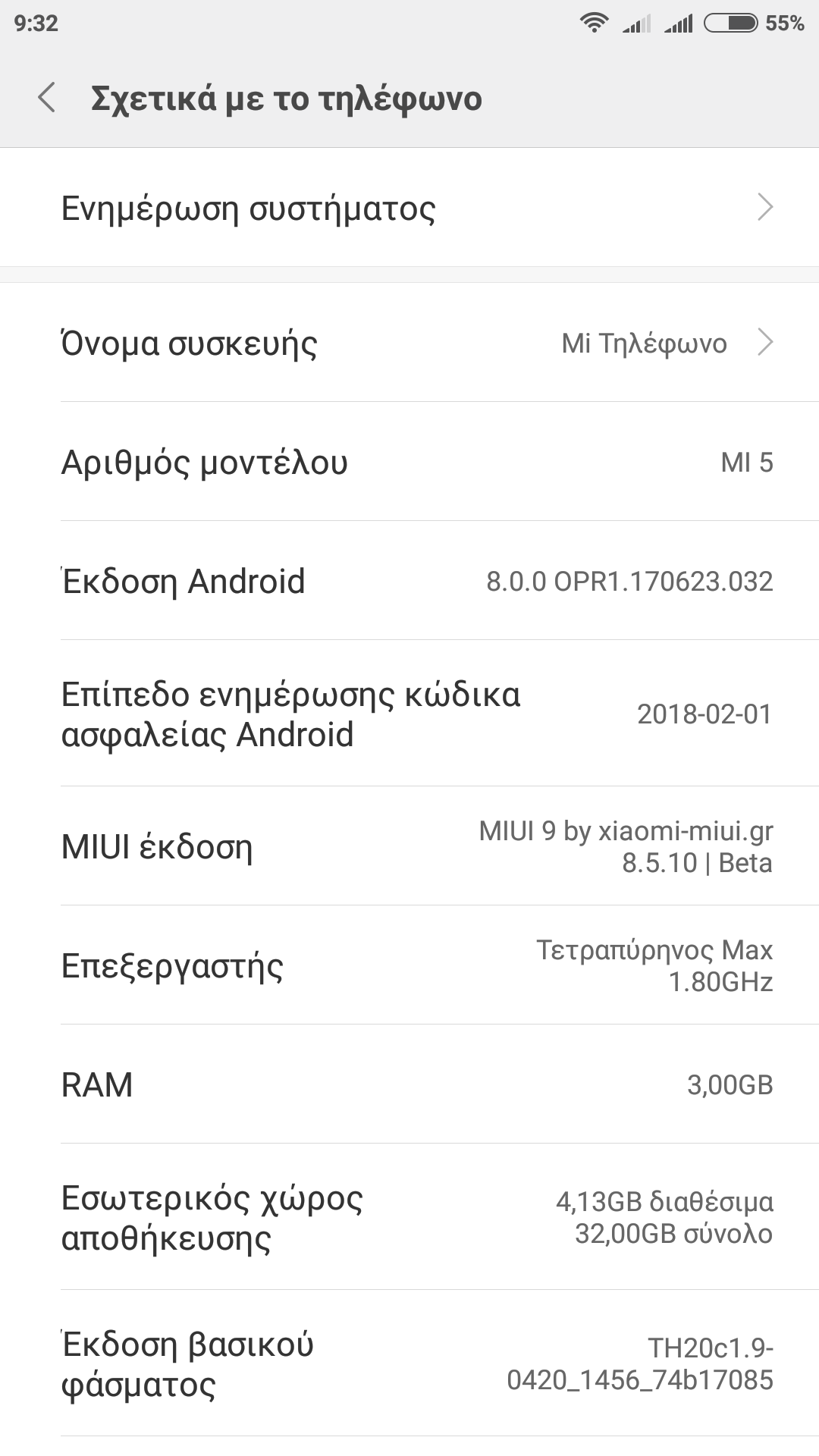
Task: Tap the MIUI έκδοση row
Action: pos(409,846)
